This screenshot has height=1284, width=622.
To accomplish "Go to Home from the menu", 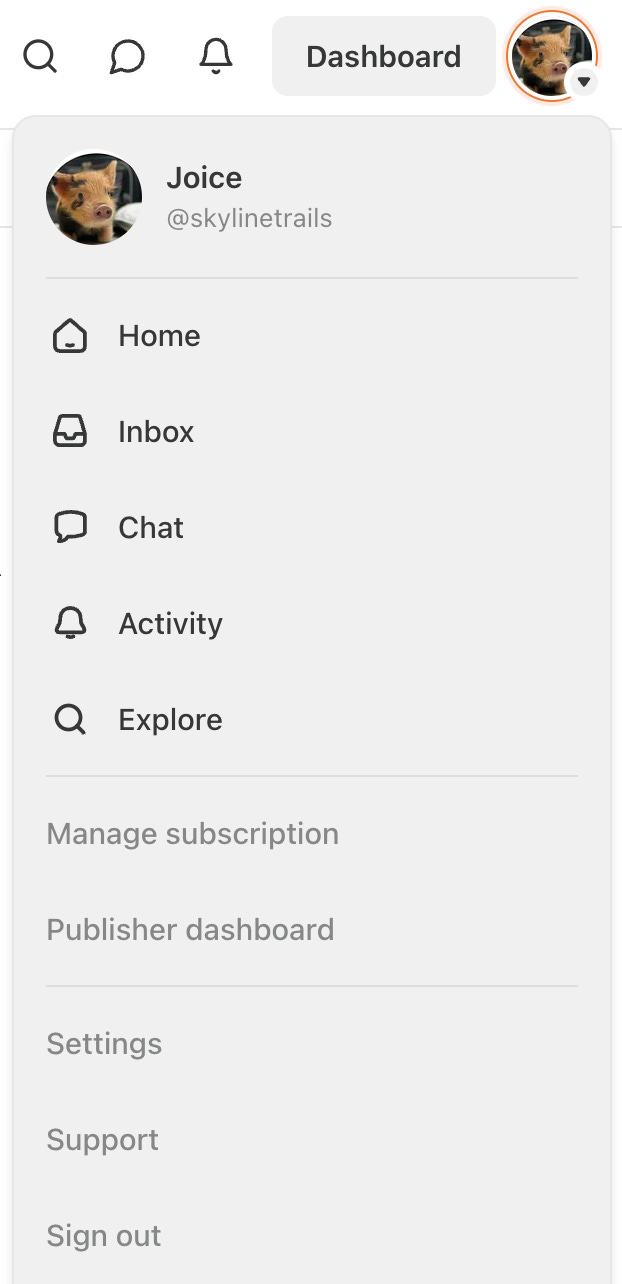I will (159, 336).
